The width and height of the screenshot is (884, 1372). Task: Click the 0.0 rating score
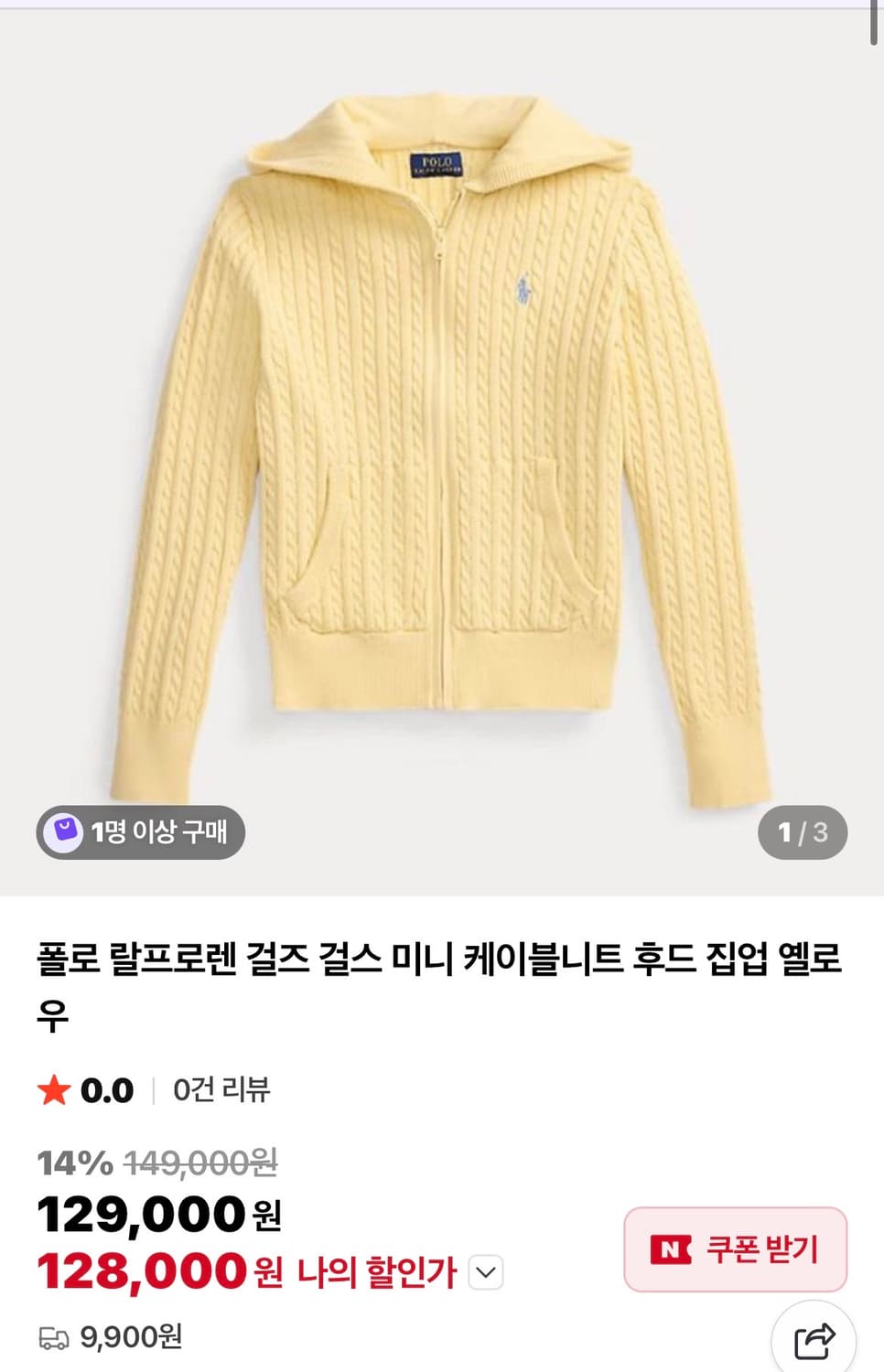click(102, 1088)
